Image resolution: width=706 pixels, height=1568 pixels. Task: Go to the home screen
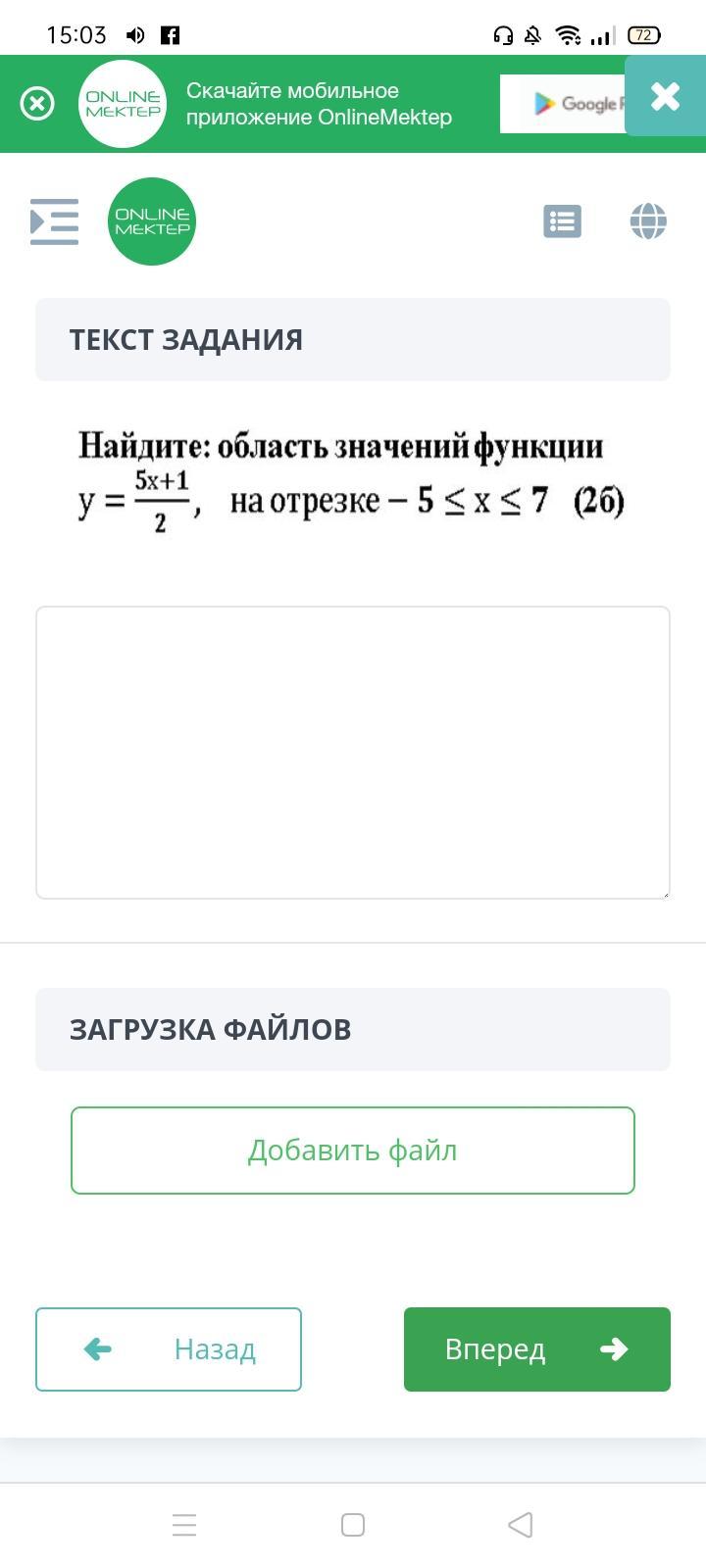click(353, 1525)
